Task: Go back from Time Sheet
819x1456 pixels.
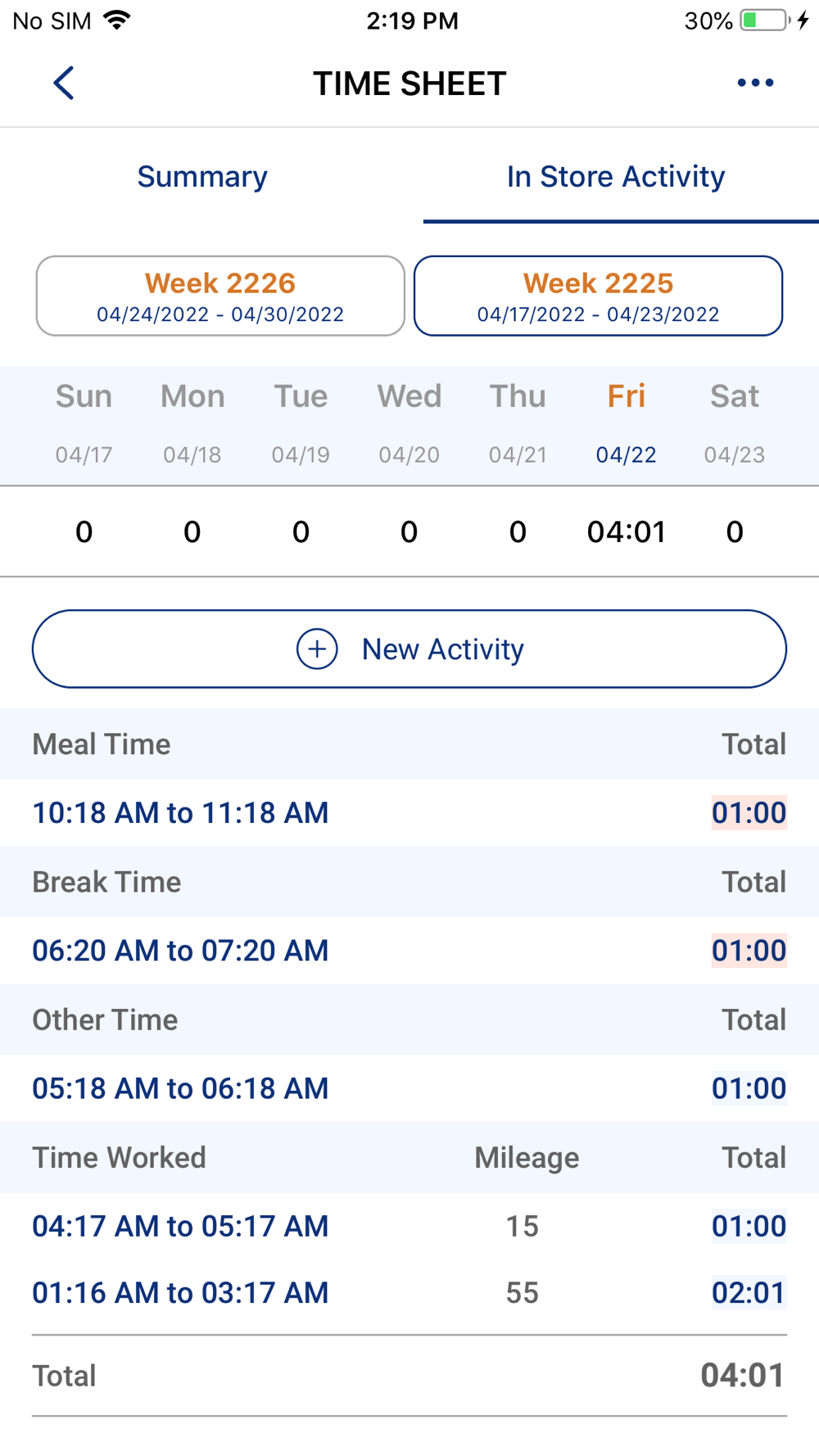Action: (64, 83)
